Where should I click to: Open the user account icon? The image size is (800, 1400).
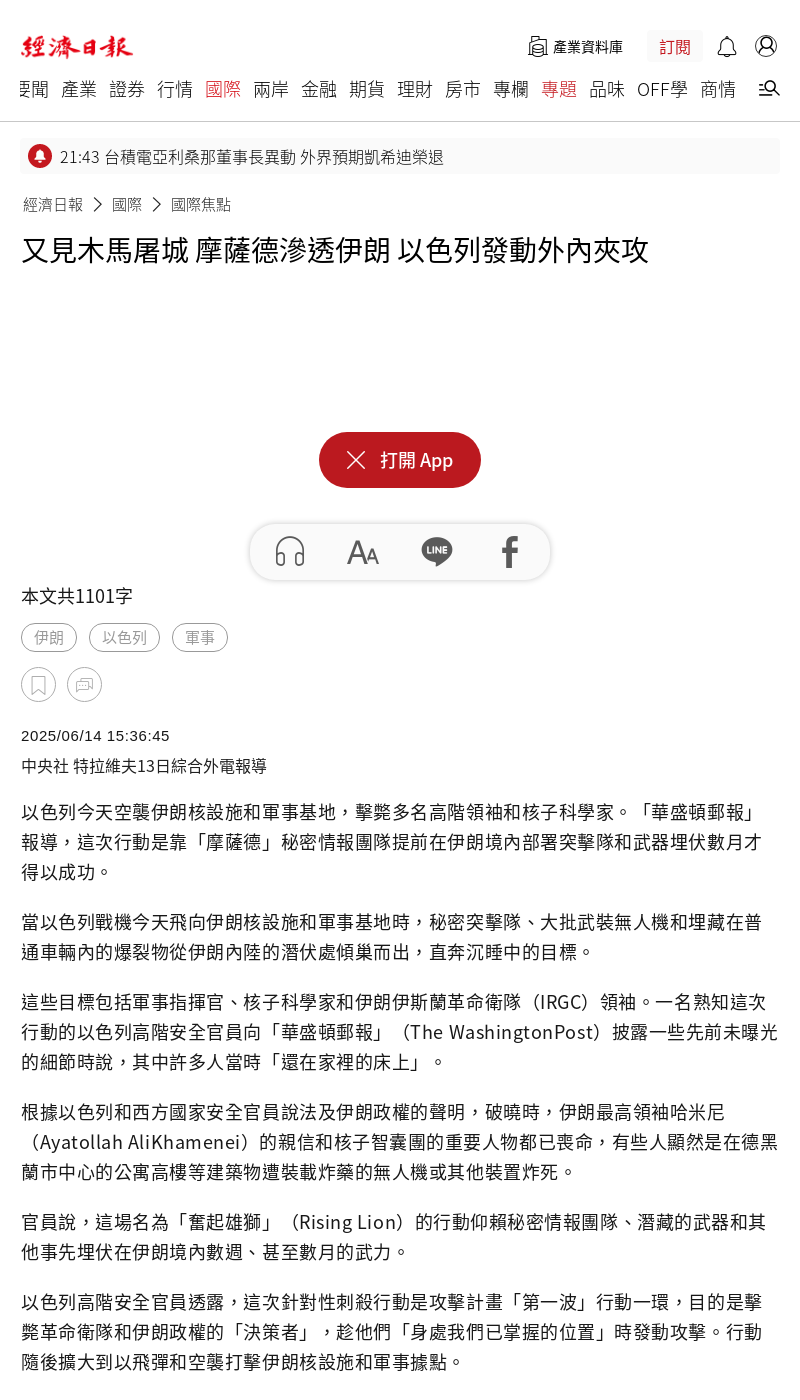click(766, 46)
